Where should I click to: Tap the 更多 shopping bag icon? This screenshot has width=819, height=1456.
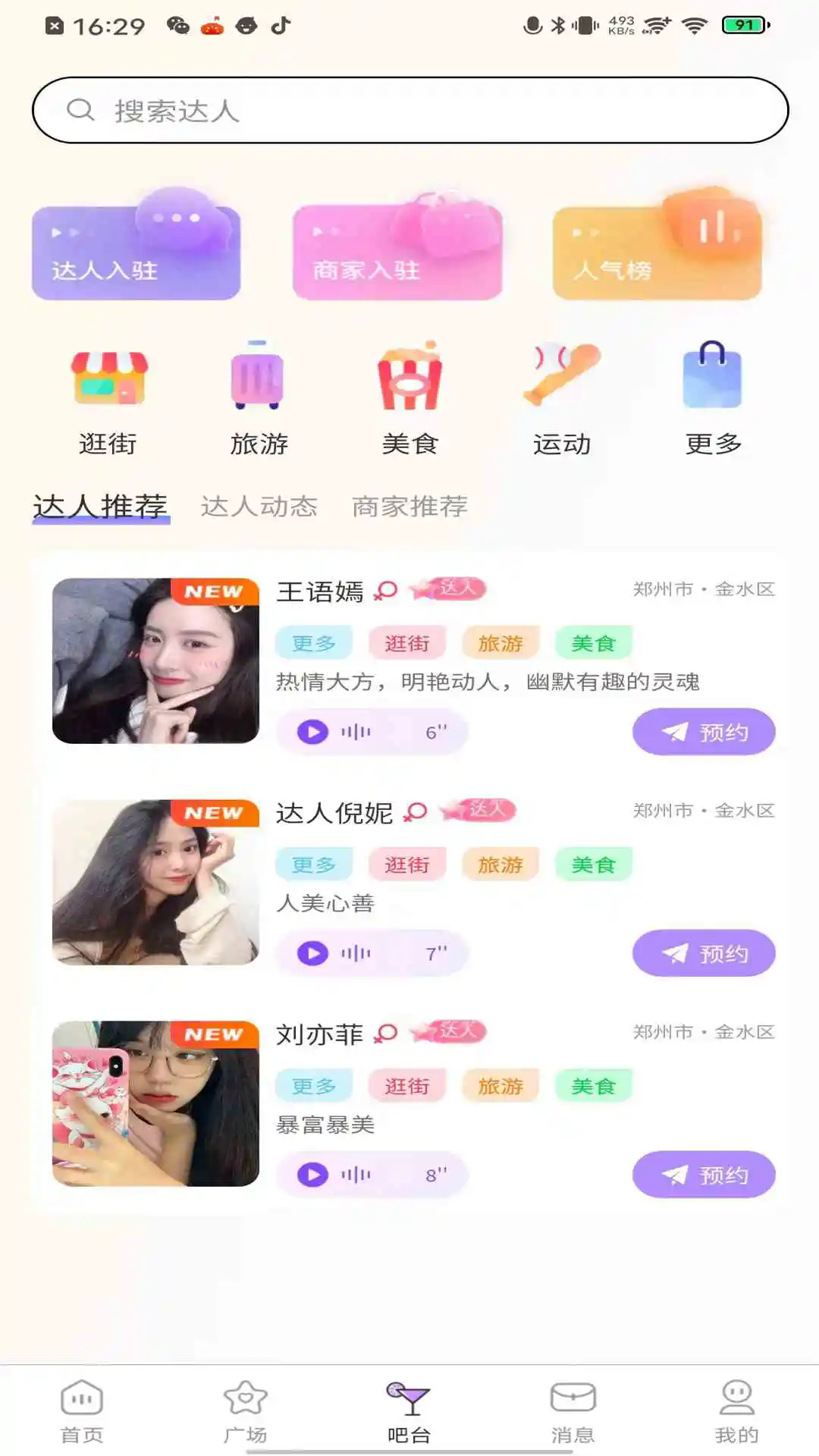coord(713,375)
